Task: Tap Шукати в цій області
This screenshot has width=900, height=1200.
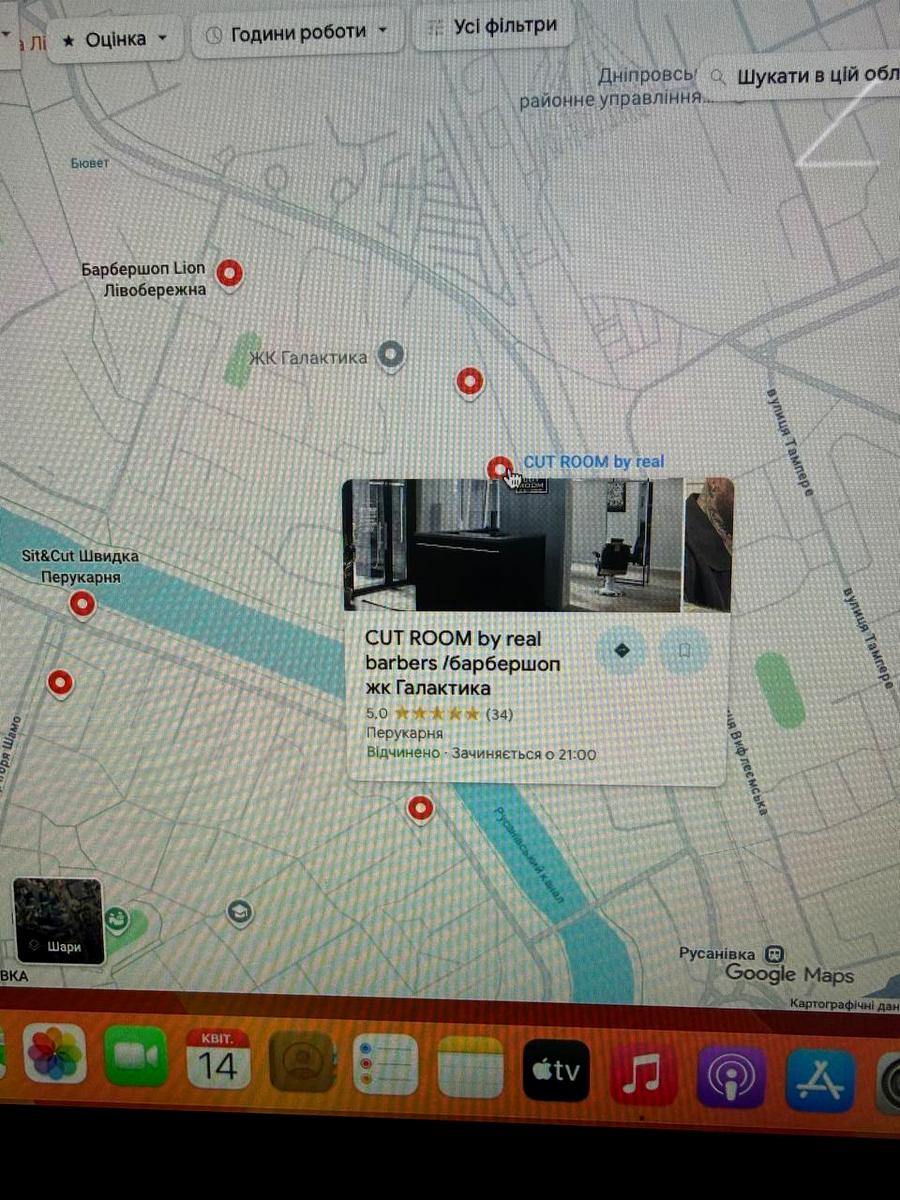Action: pos(800,77)
